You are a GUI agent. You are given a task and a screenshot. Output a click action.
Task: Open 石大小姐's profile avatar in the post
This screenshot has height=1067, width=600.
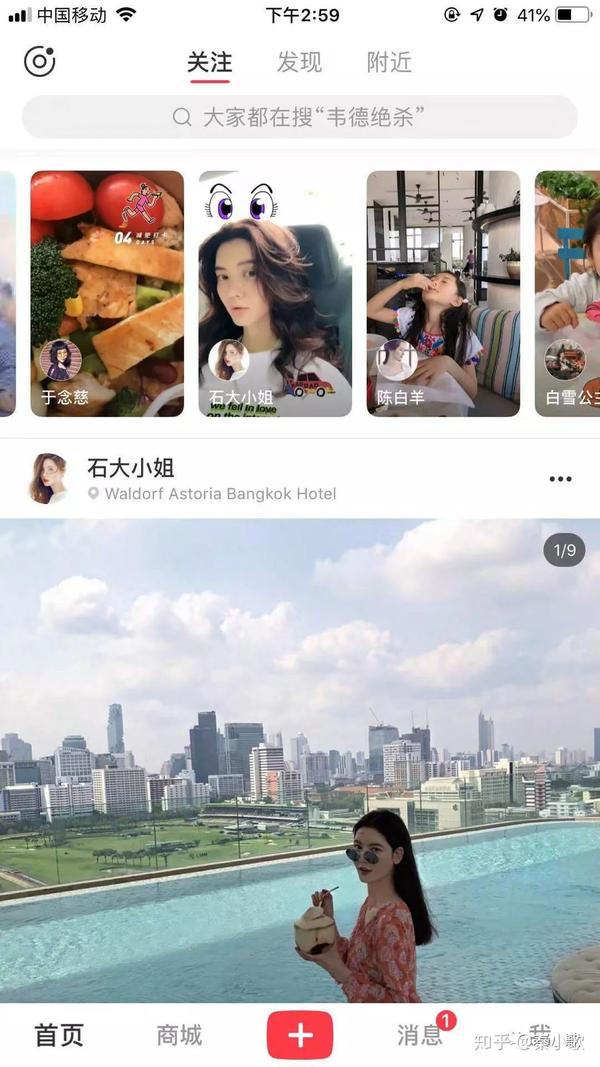[48, 479]
